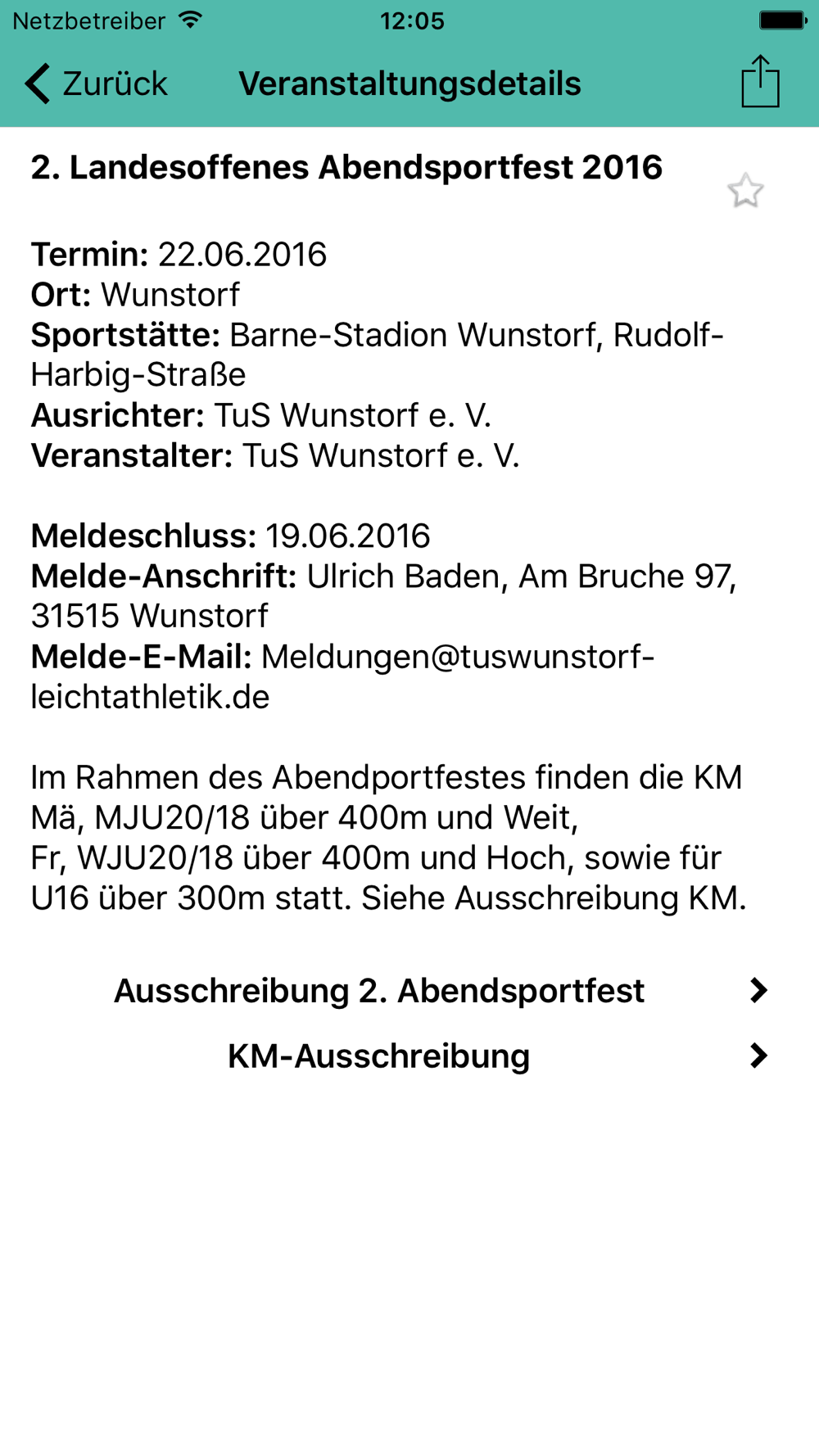Go back with the Zurück button
The width and height of the screenshot is (819, 1456).
pos(96,84)
